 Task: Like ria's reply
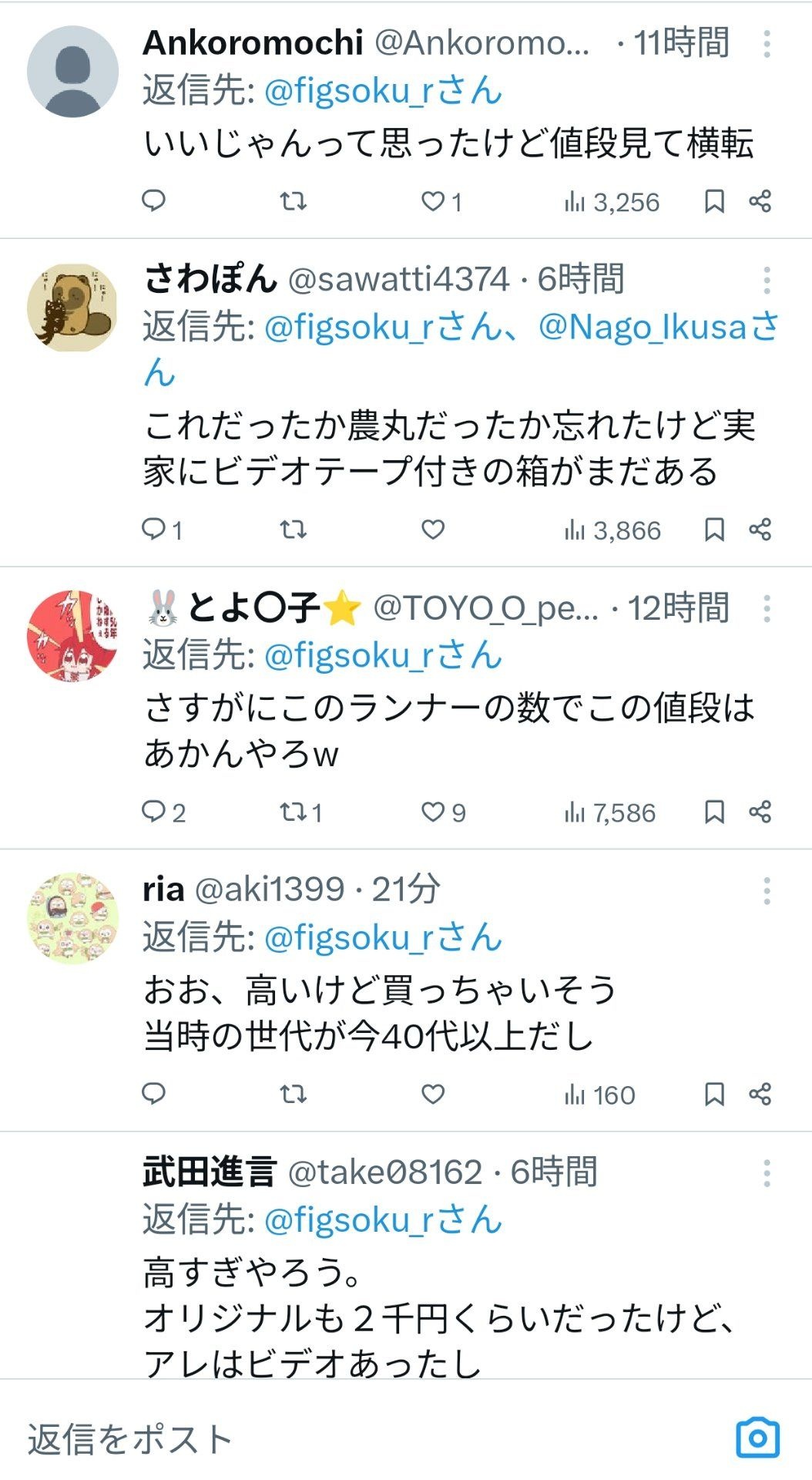433,1094
